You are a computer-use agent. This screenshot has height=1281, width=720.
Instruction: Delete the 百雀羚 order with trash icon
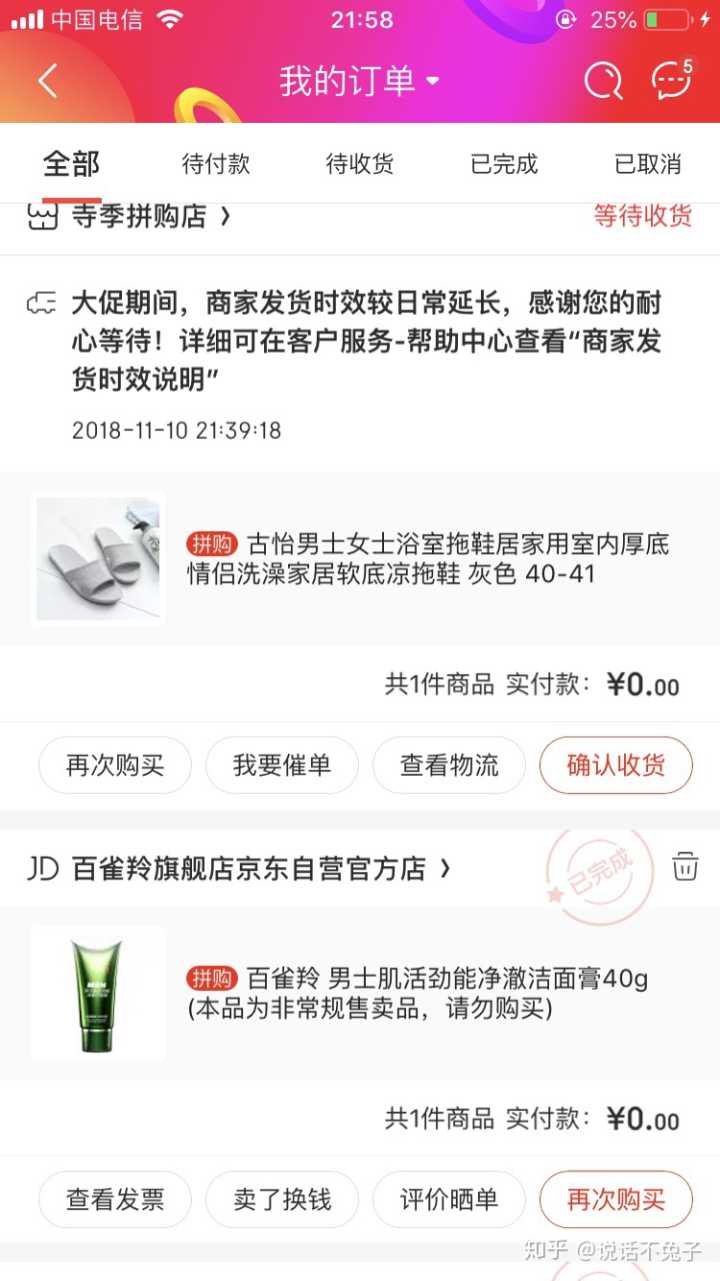pyautogui.click(x=685, y=866)
